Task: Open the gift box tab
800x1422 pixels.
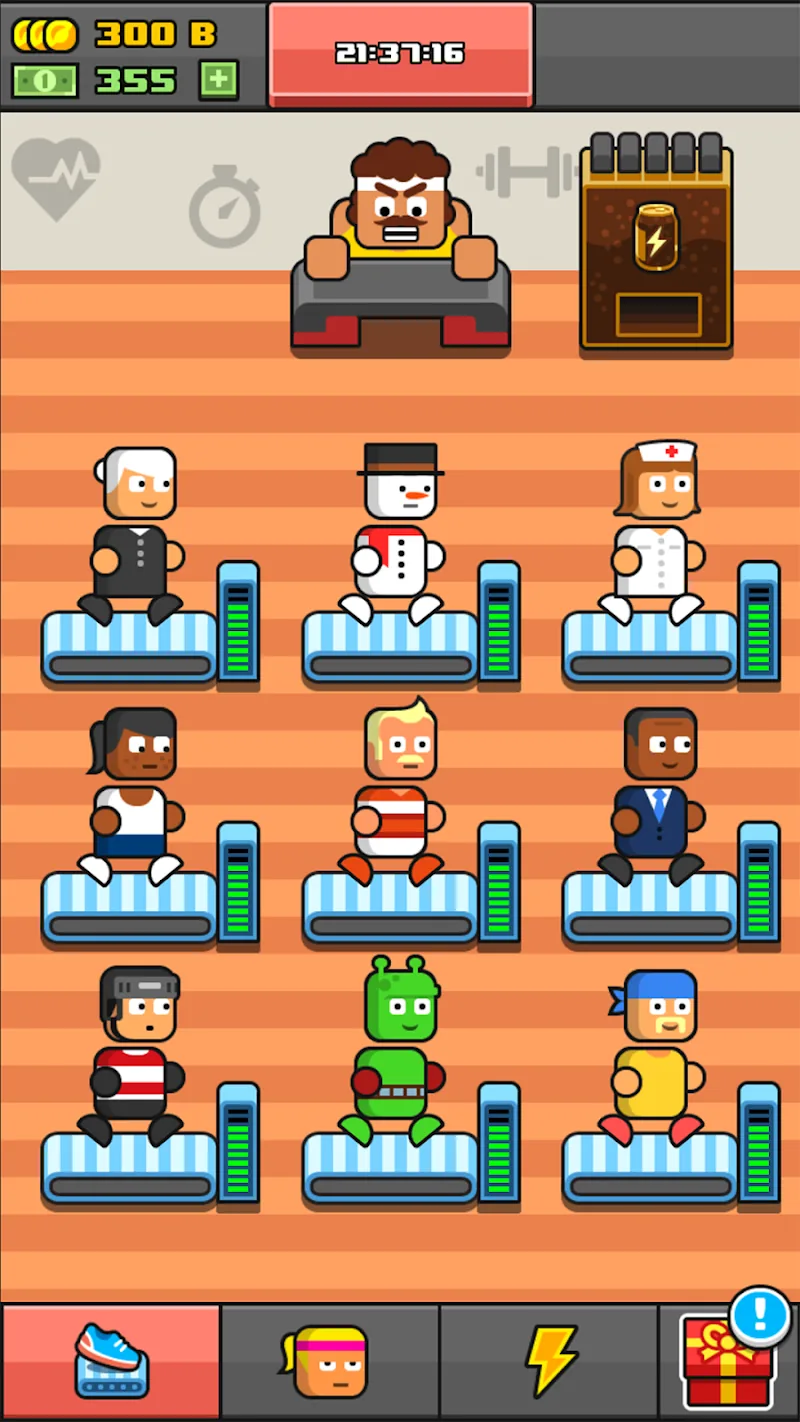Action: (x=730, y=1362)
